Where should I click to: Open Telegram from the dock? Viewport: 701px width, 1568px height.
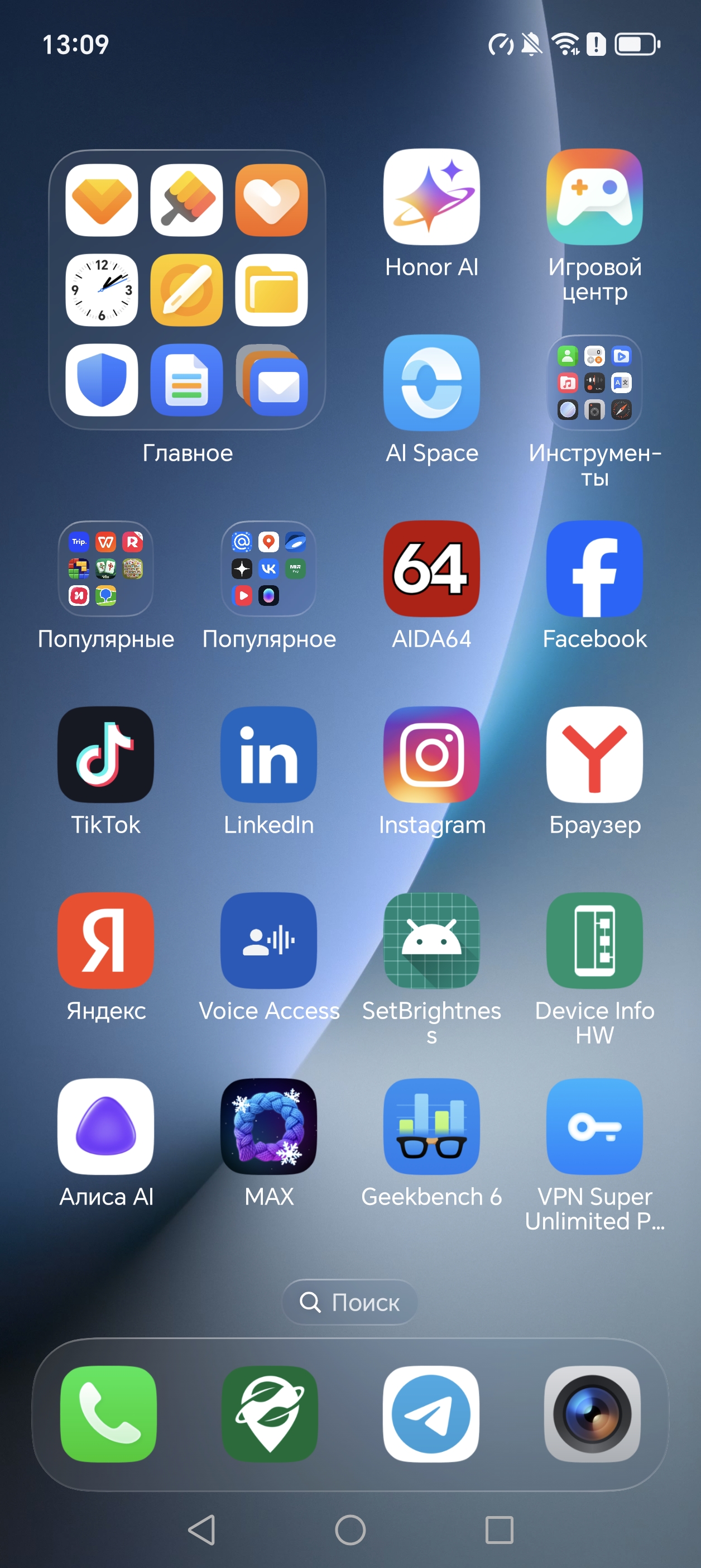431,1413
